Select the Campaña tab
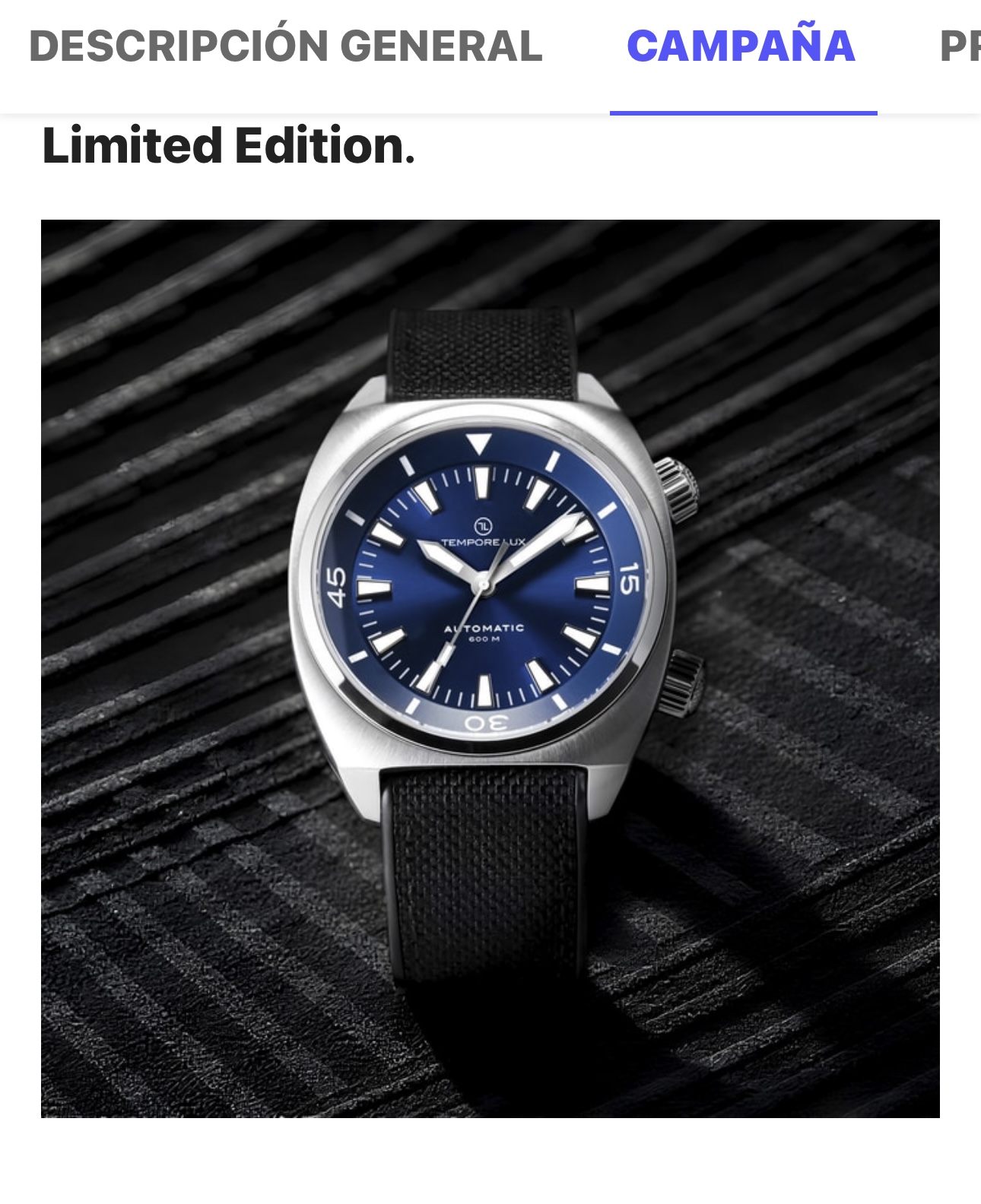This screenshot has height=1204, width=981. click(741, 47)
